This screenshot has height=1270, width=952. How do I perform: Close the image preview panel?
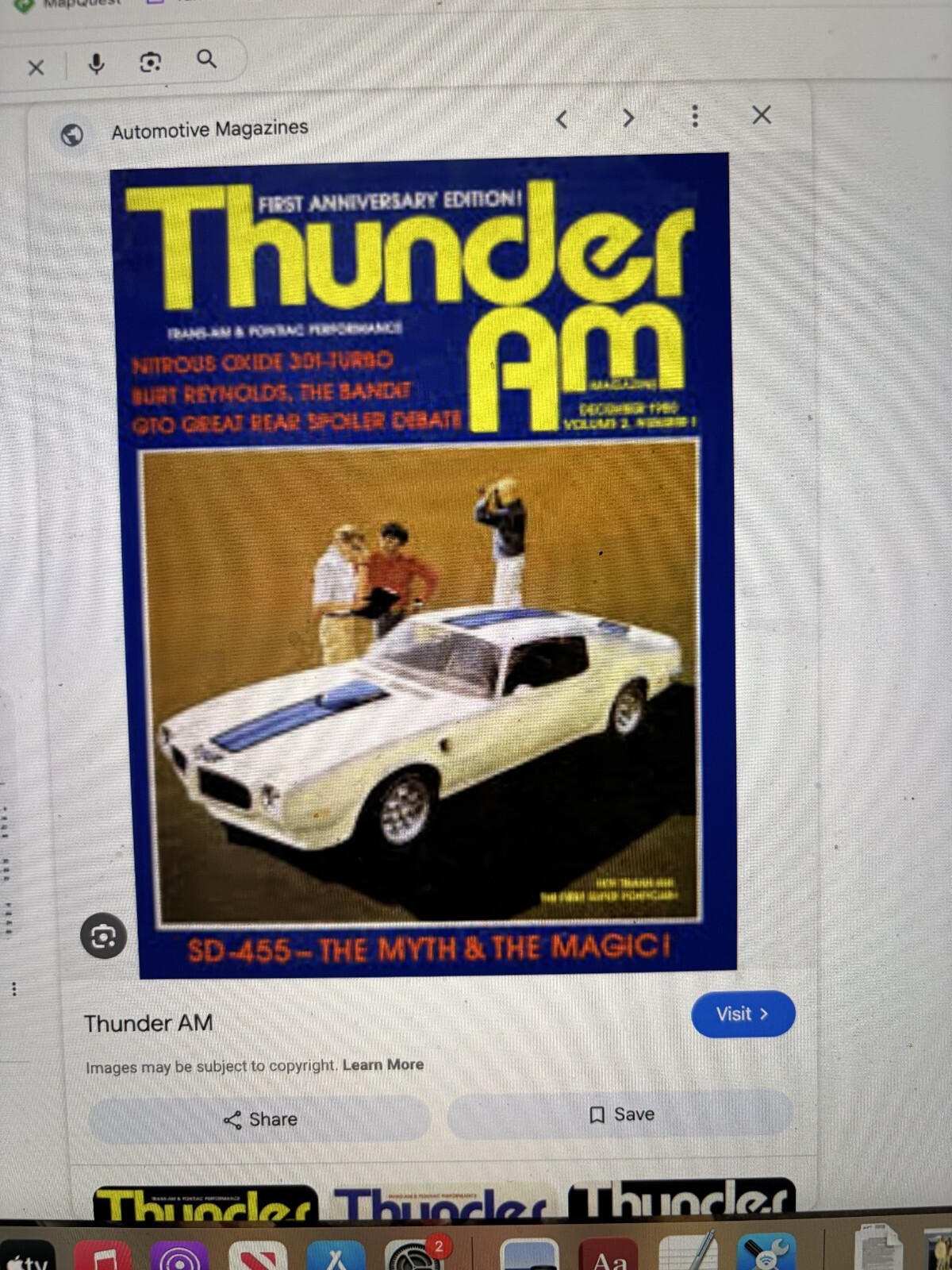[762, 115]
